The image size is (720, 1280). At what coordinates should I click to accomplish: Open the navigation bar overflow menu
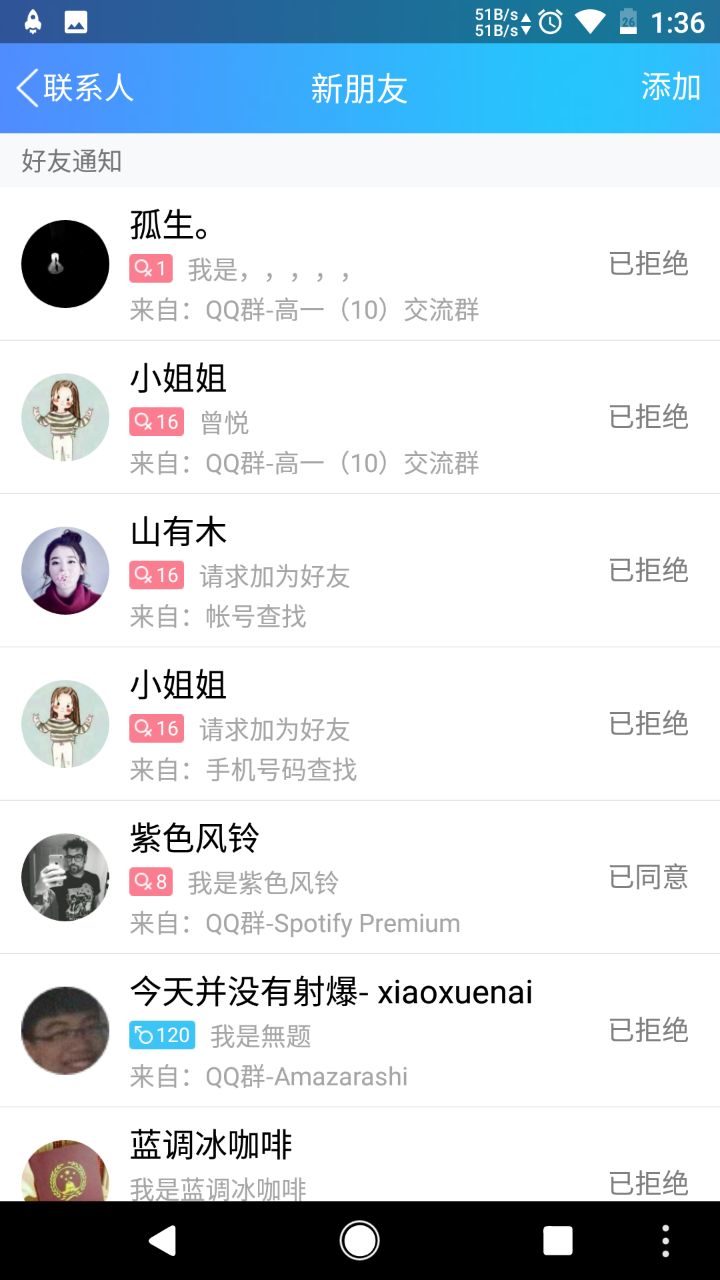click(666, 1240)
